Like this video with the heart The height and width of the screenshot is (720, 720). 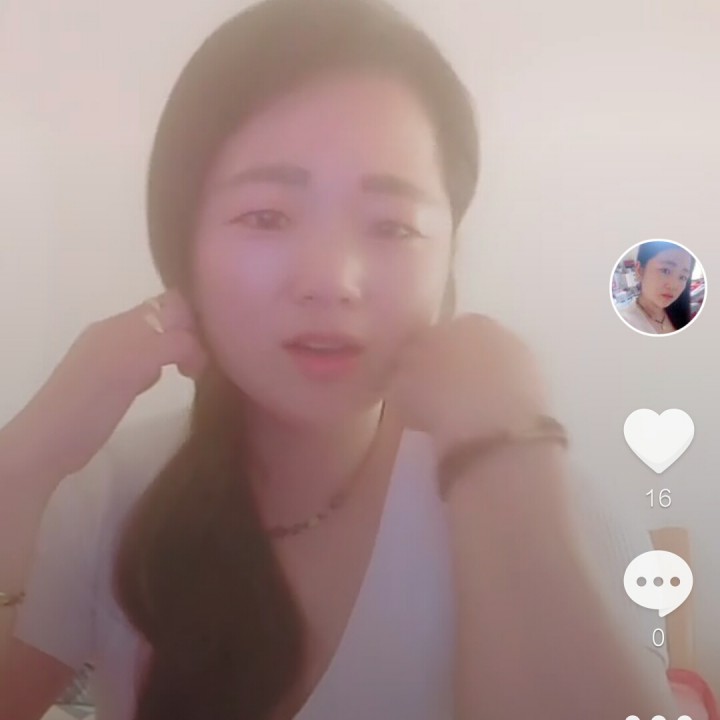coord(658,439)
